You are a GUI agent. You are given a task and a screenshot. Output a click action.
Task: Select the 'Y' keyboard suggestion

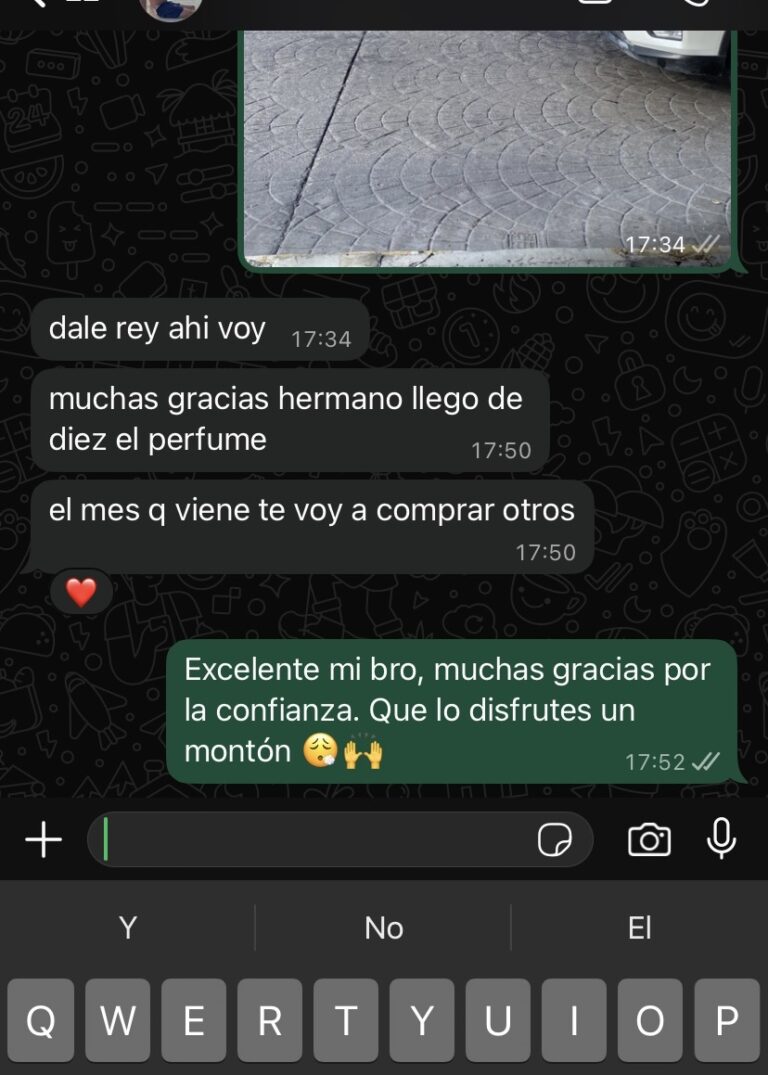(127, 928)
